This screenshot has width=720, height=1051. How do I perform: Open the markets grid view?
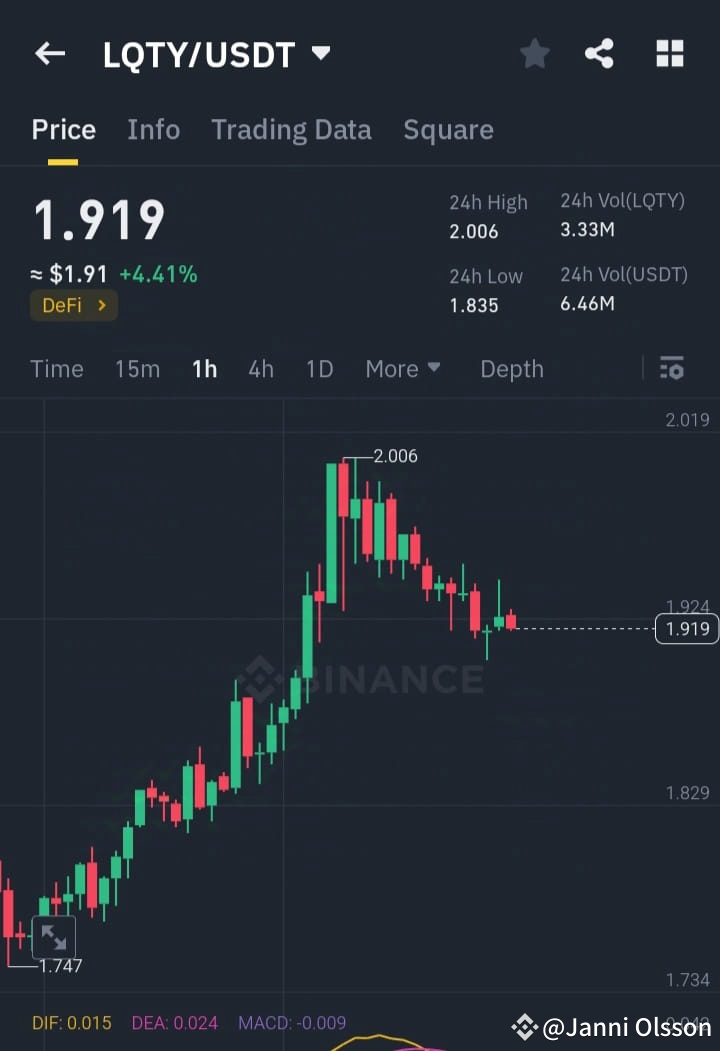click(669, 53)
